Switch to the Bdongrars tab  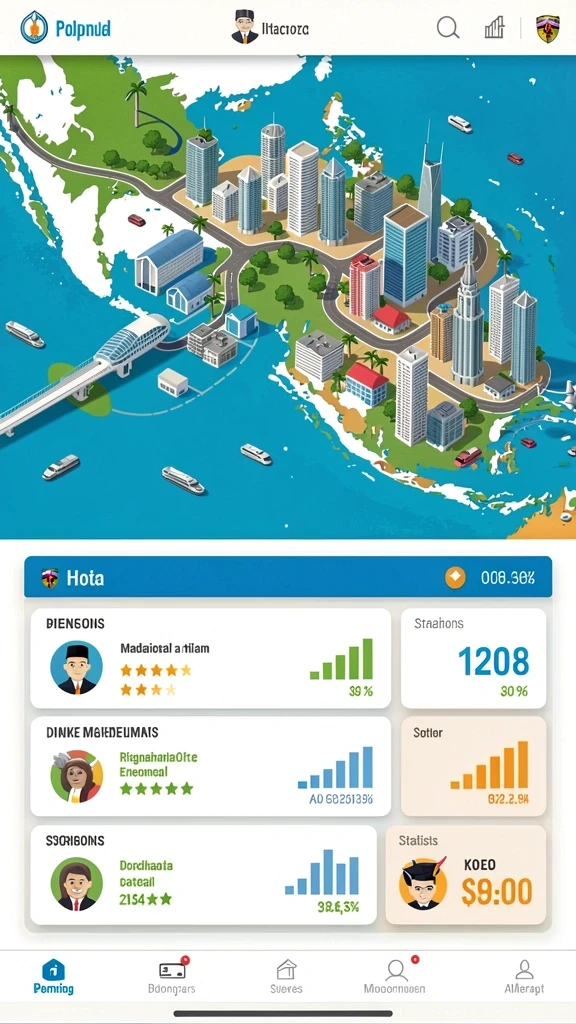[x=172, y=976]
